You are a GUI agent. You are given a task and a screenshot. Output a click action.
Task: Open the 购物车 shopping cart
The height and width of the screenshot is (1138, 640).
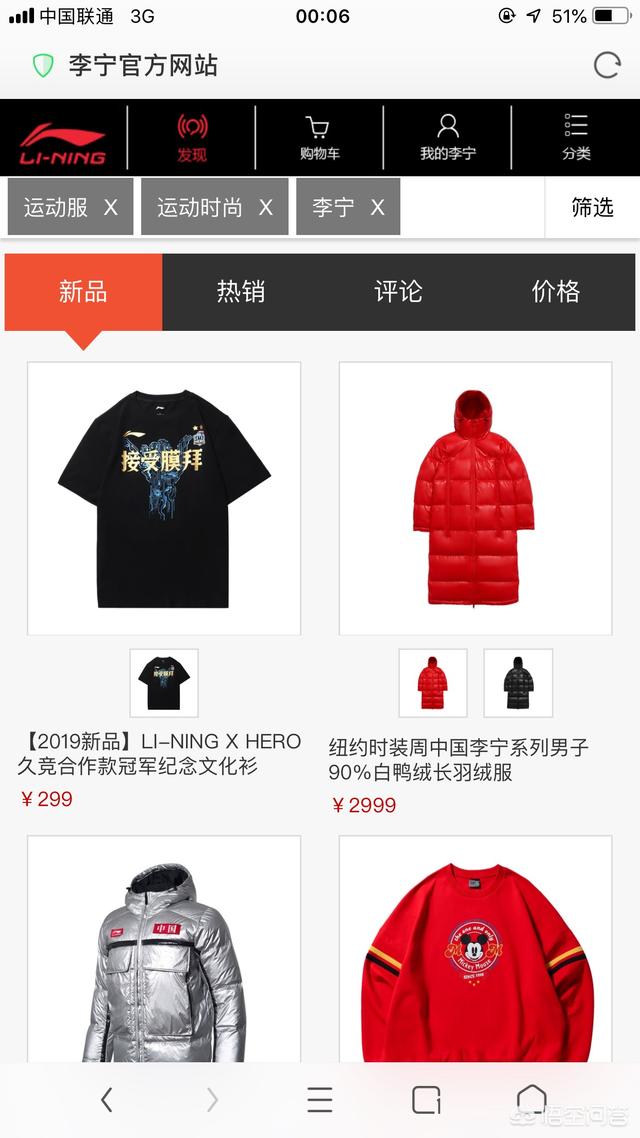point(319,138)
